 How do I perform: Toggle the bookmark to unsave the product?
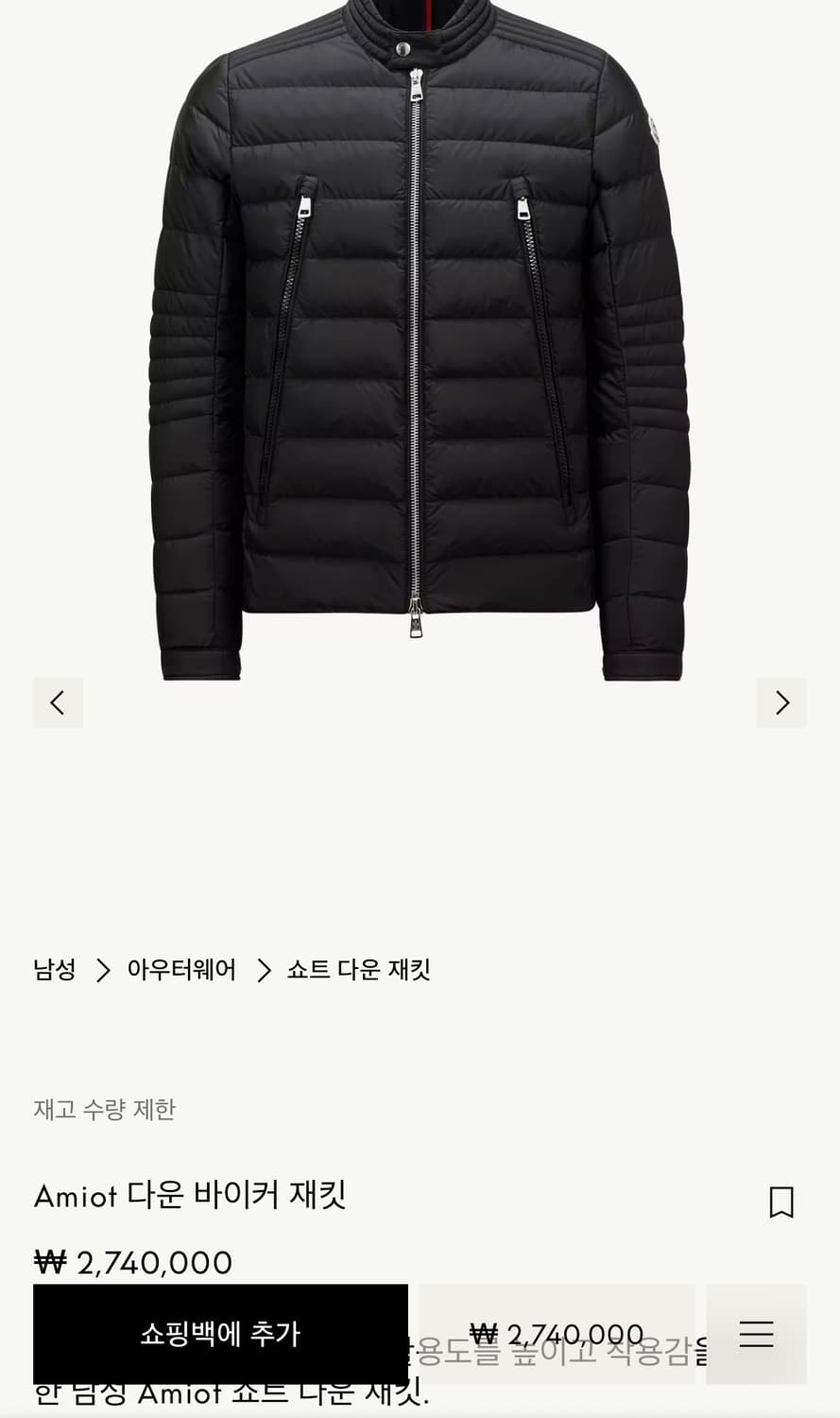click(x=781, y=1200)
